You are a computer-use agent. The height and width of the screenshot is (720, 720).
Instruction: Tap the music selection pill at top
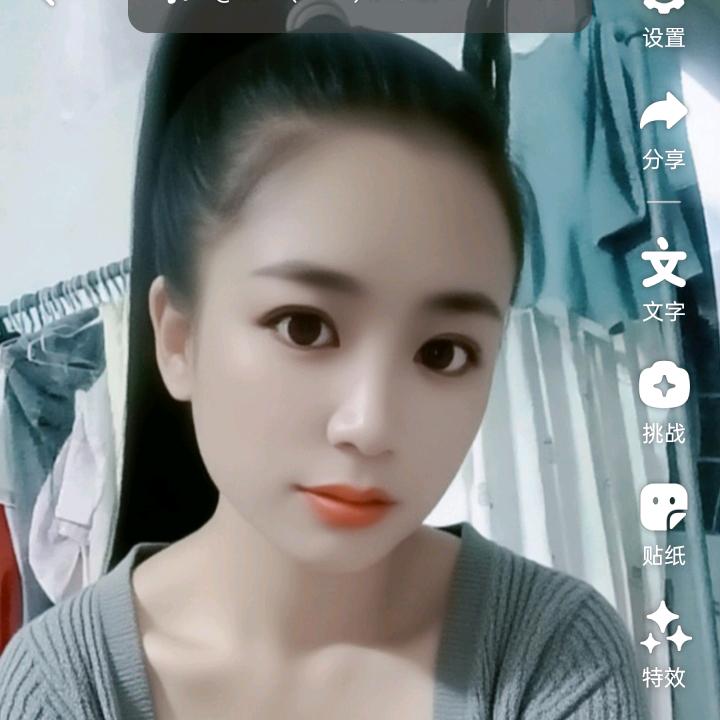tap(360, 12)
